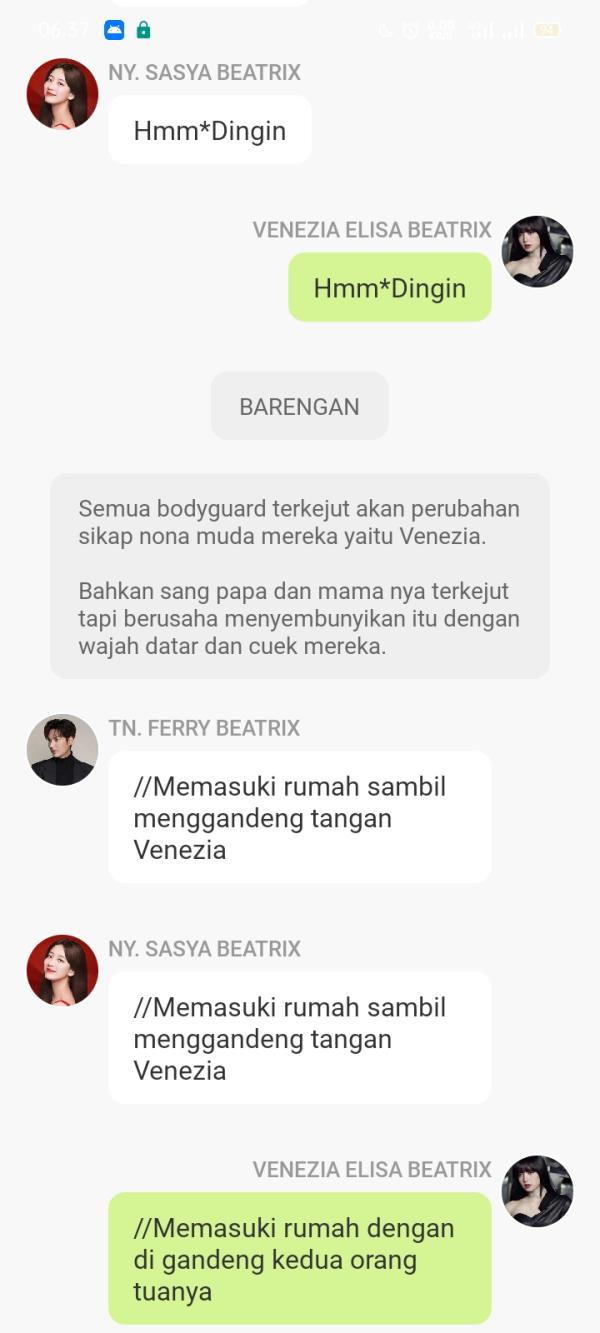The image size is (600, 1333).
Task: Open Sasya's avatar next to the "Hmm*Dingin" message
Action: click(62, 94)
